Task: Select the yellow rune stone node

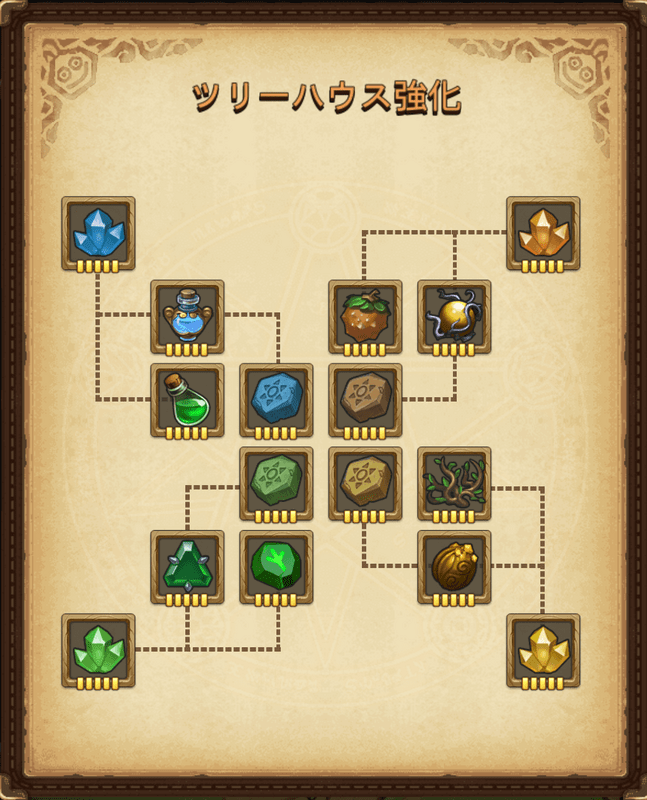Action: point(365,482)
